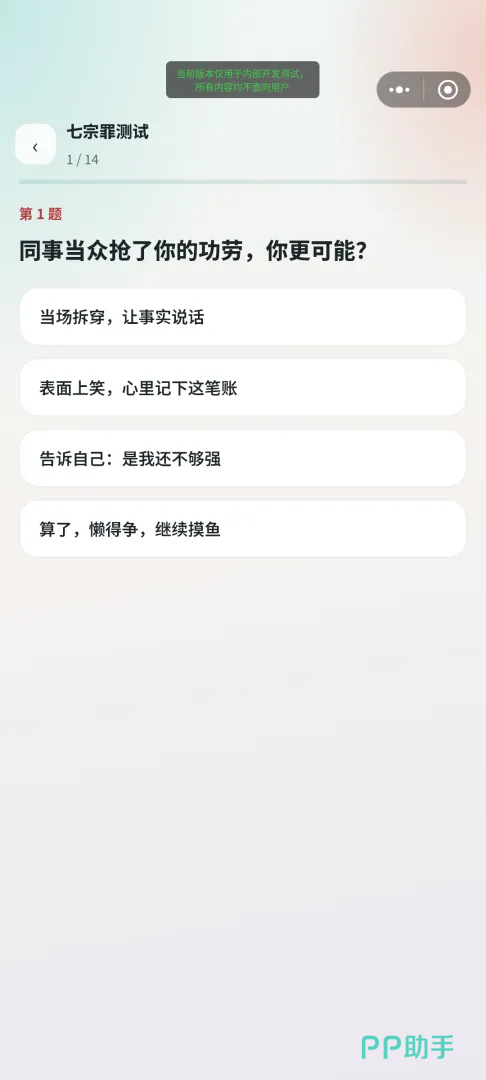The height and width of the screenshot is (1080, 486).
Task: Pick answer 告诉自己：是我还不够强
Action: (x=243, y=458)
